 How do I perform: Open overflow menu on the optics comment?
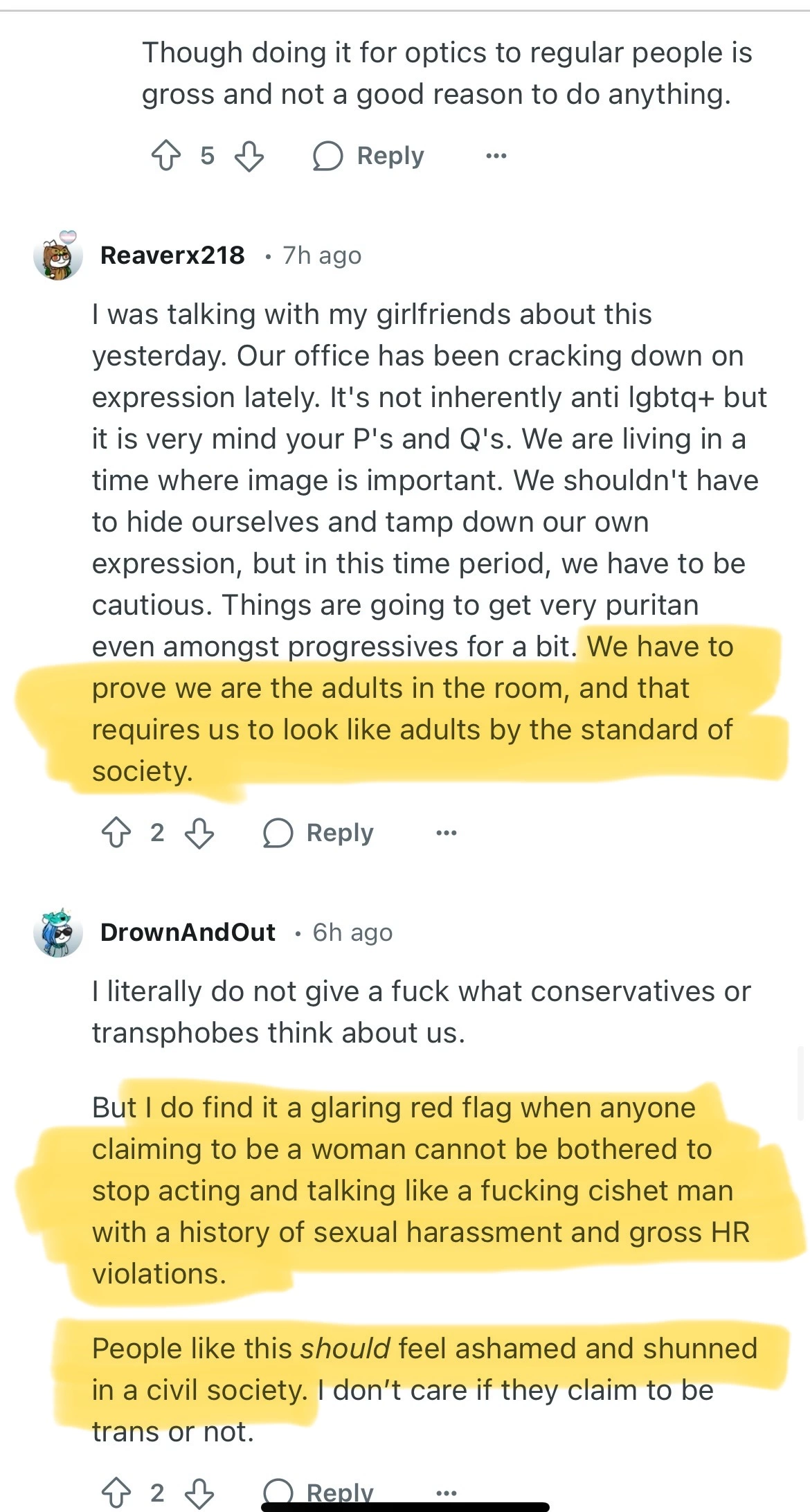point(496,156)
